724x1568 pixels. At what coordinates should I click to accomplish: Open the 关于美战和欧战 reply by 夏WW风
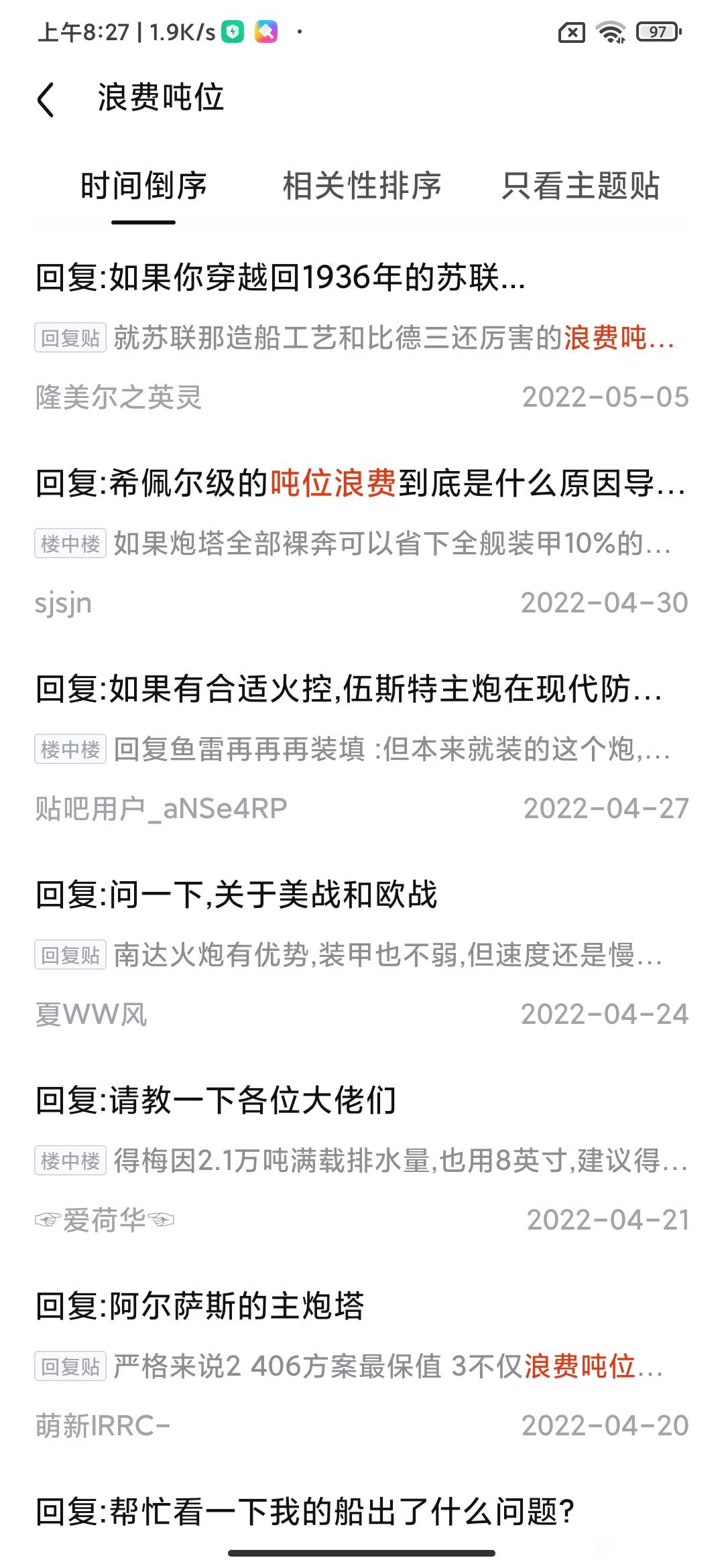362,954
